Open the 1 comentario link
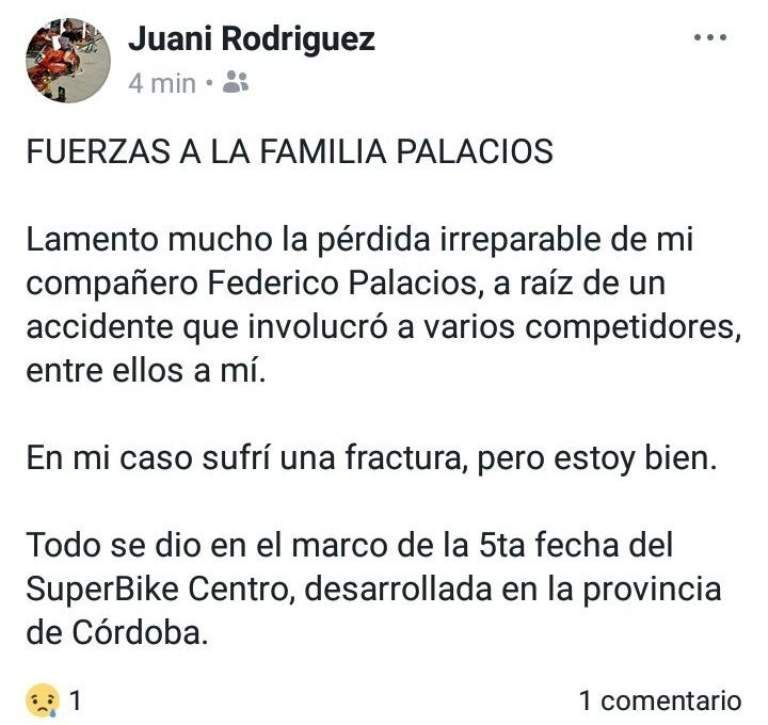Image resolution: width=768 pixels, height=725 pixels. [x=660, y=700]
